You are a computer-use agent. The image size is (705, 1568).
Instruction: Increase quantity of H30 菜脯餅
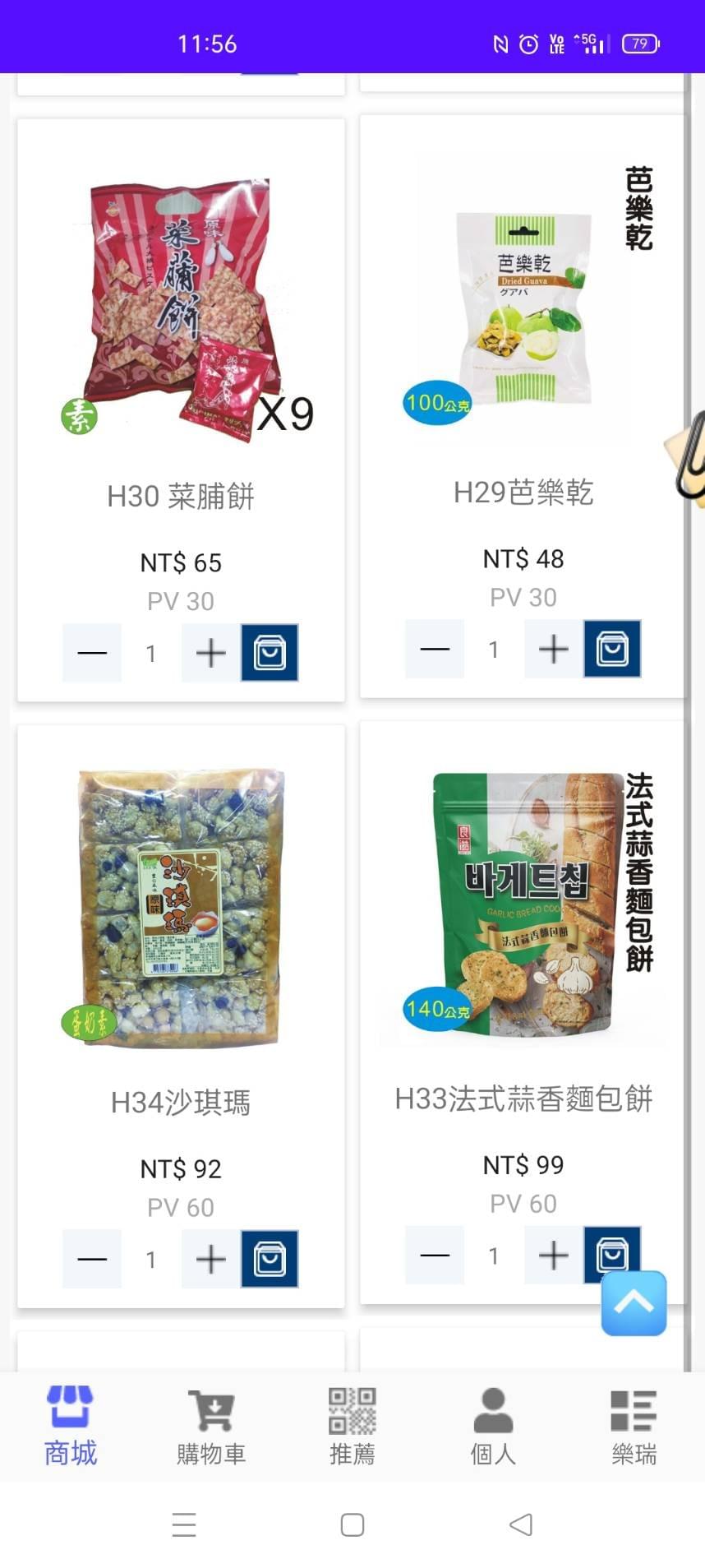point(210,653)
